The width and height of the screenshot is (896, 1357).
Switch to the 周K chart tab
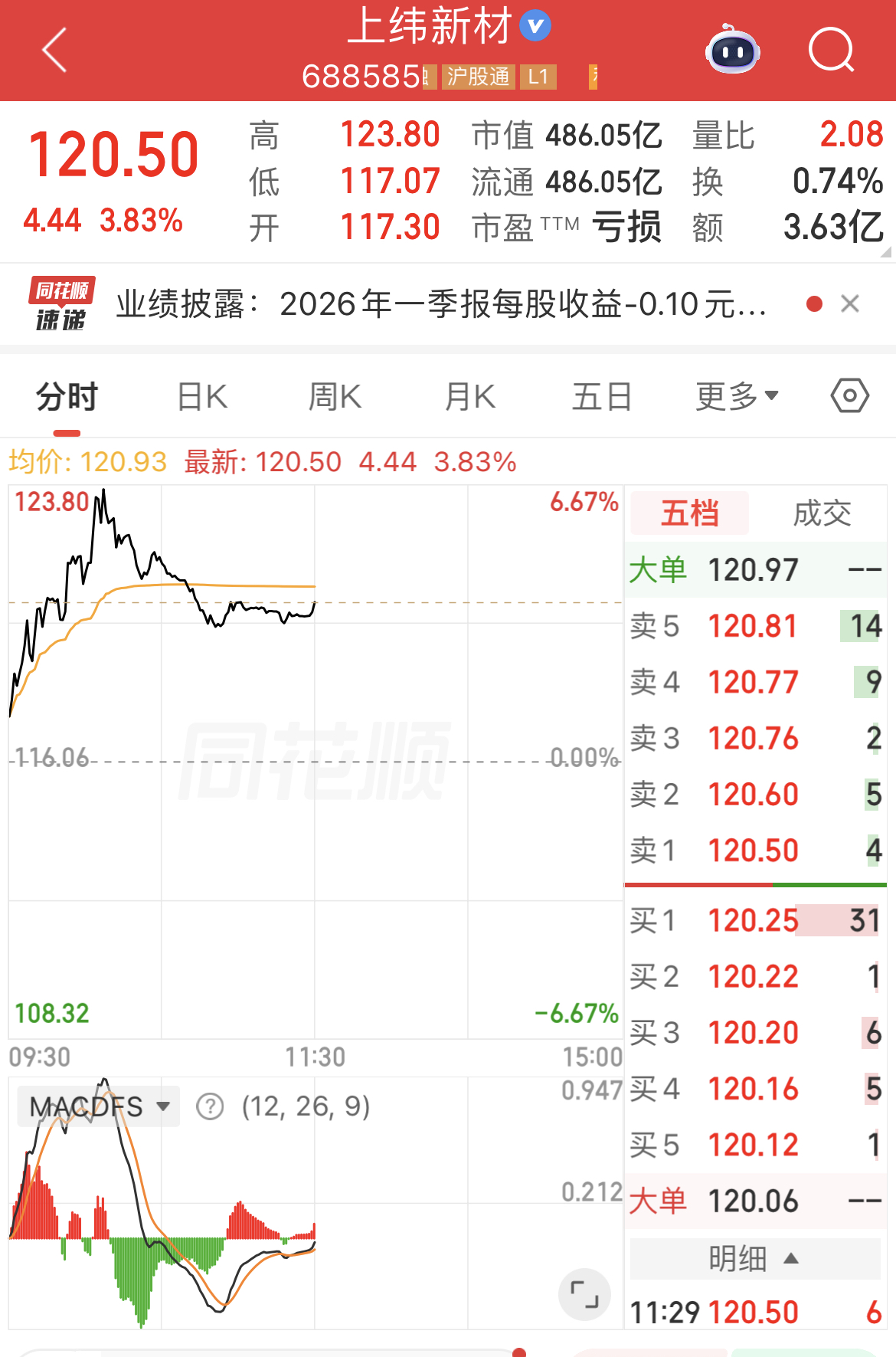point(335,398)
